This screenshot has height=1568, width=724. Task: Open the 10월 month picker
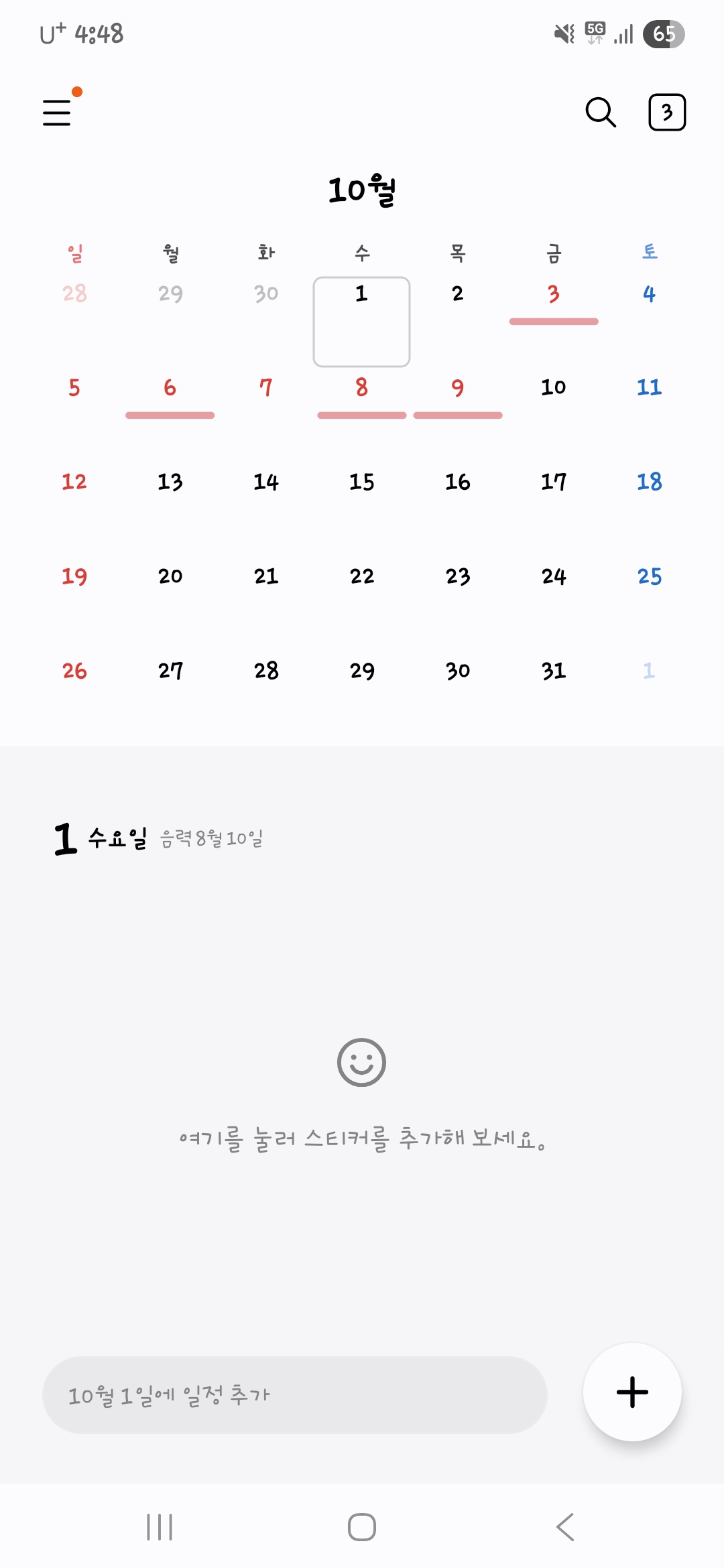[x=362, y=190]
